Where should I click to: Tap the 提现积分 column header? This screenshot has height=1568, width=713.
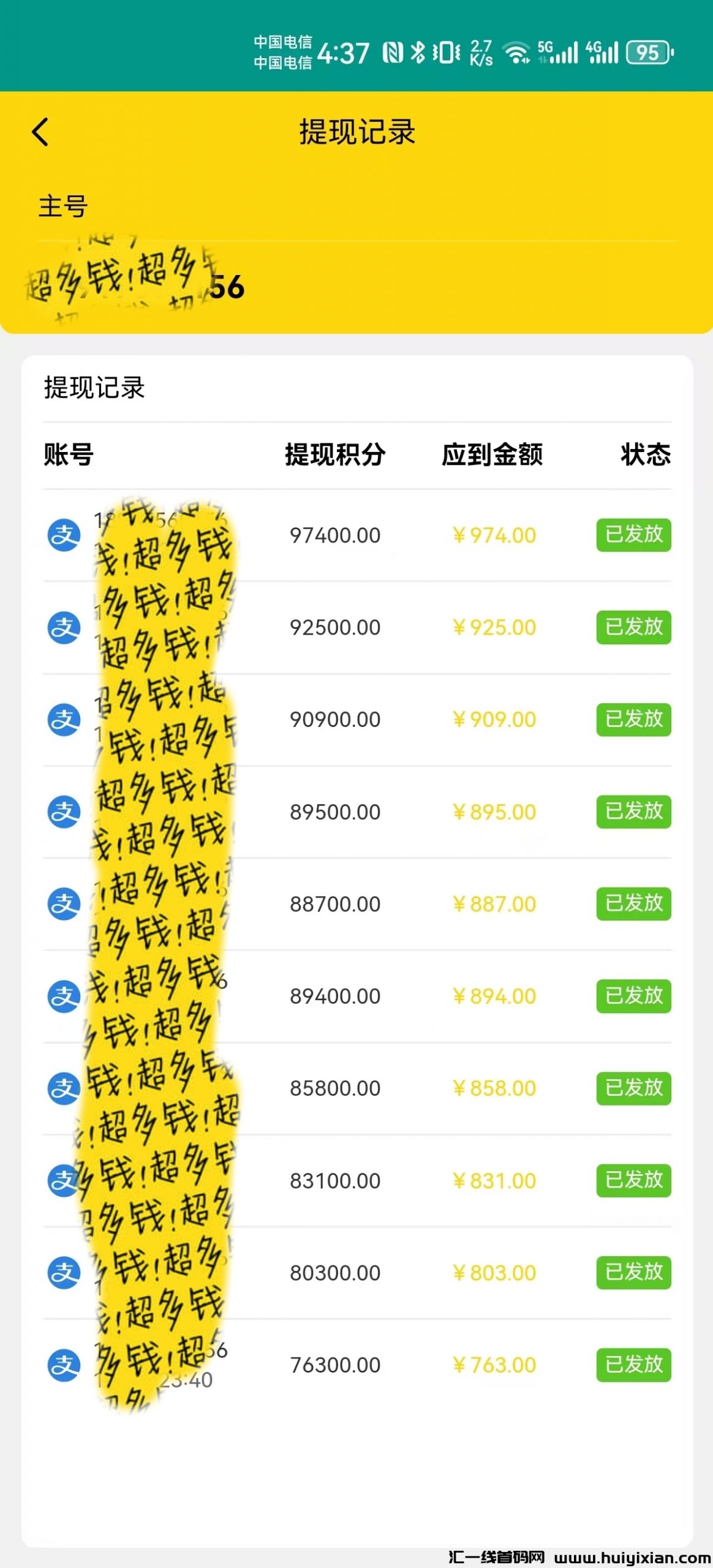(x=334, y=455)
